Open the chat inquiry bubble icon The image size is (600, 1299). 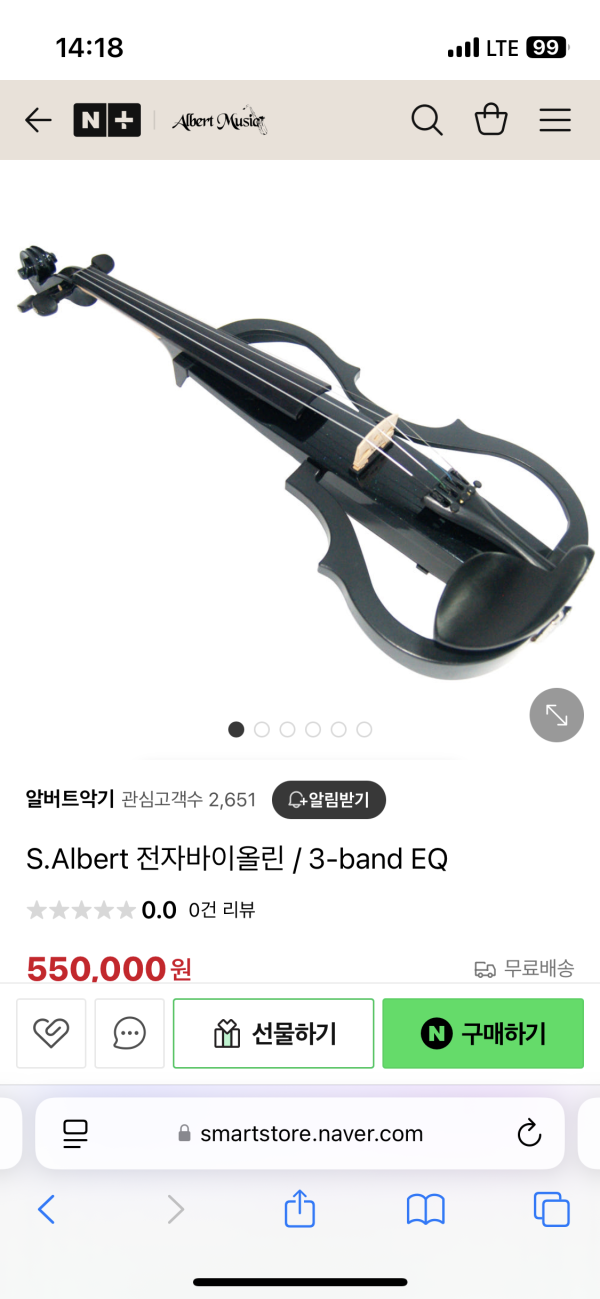129,1033
